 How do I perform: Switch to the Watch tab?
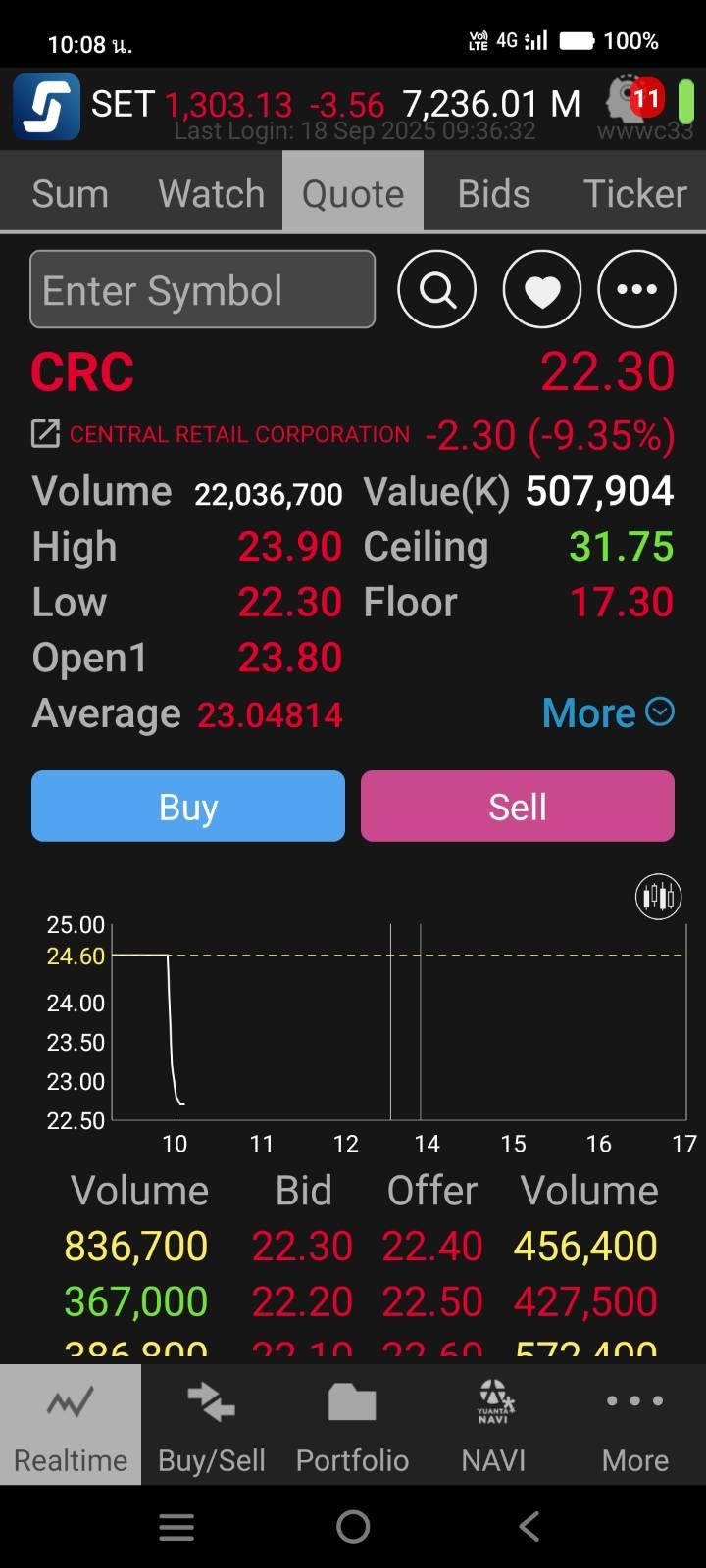[212, 193]
